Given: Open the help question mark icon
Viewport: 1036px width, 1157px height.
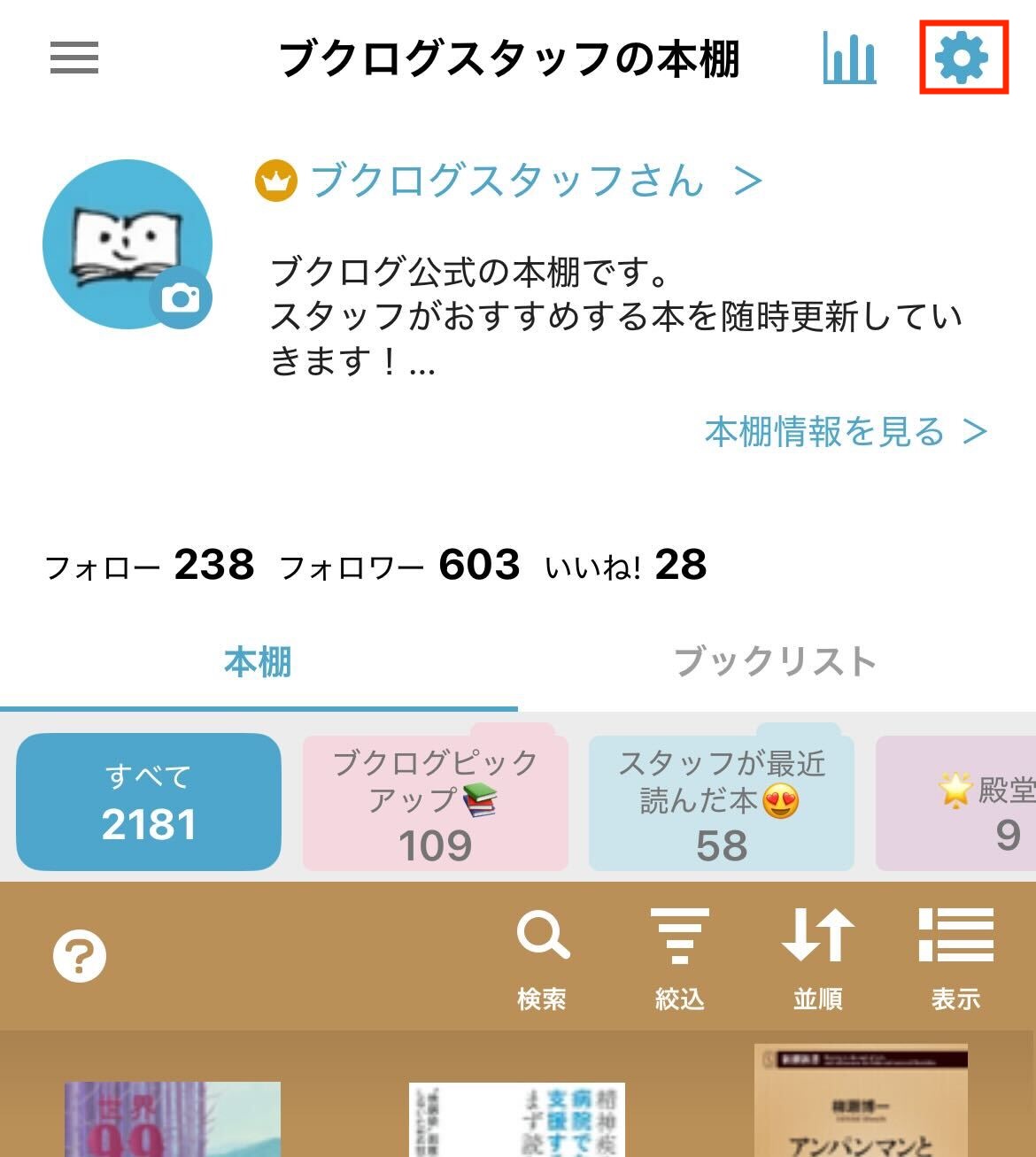Looking at the screenshot, I should click(80, 956).
